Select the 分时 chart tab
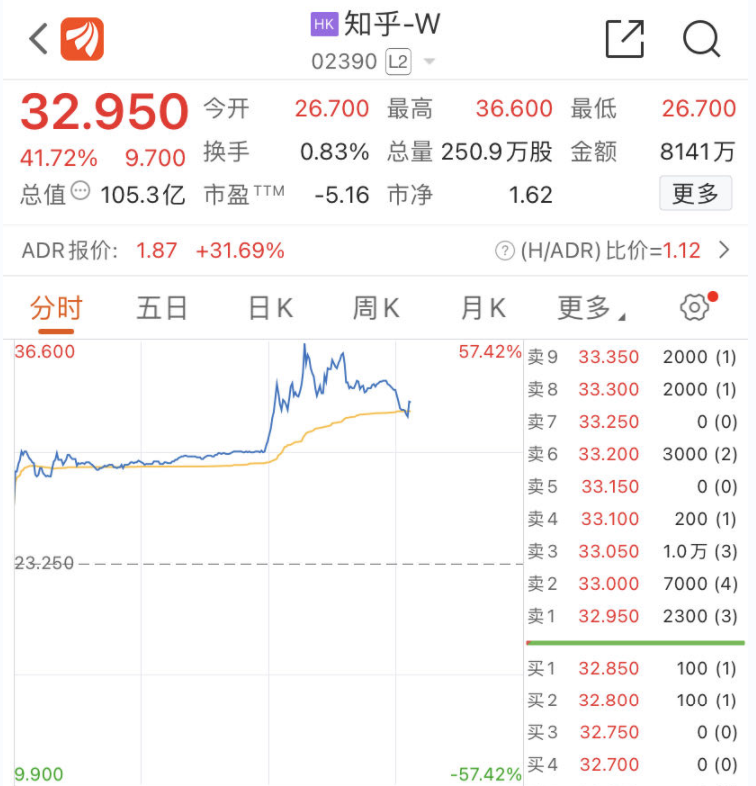This screenshot has height=786, width=756. [56, 309]
